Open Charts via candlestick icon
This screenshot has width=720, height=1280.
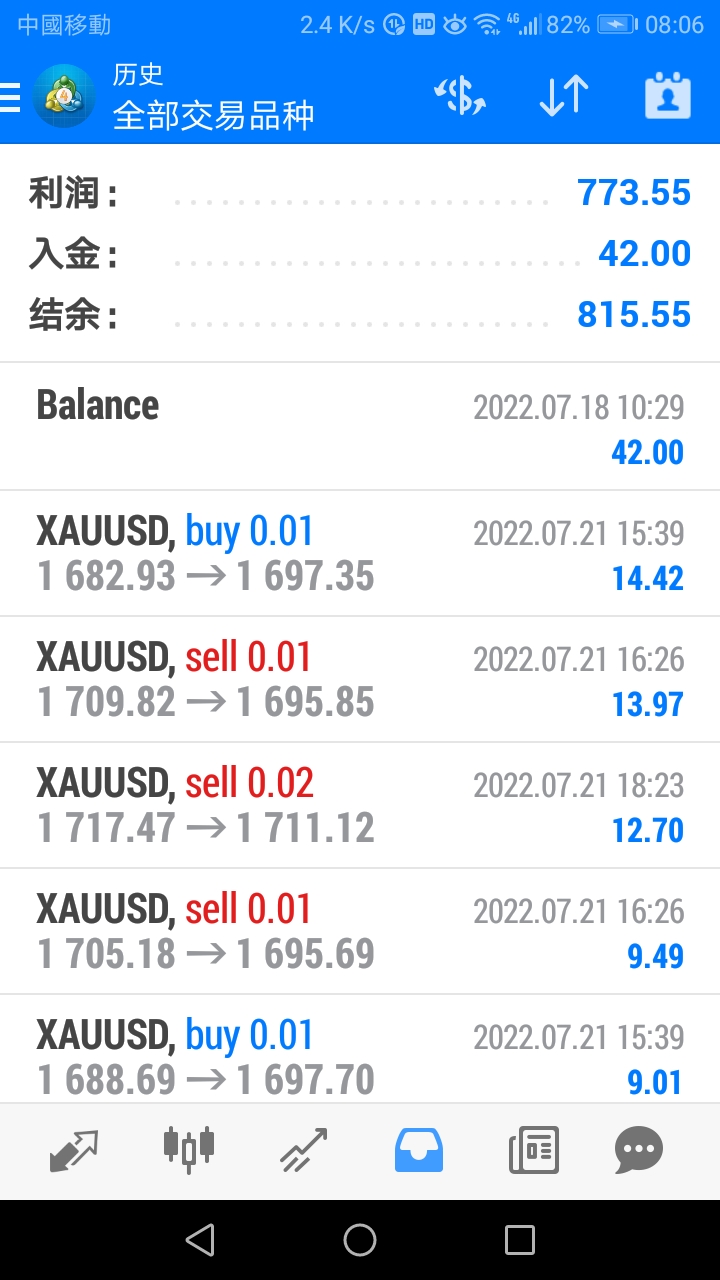tap(188, 1149)
